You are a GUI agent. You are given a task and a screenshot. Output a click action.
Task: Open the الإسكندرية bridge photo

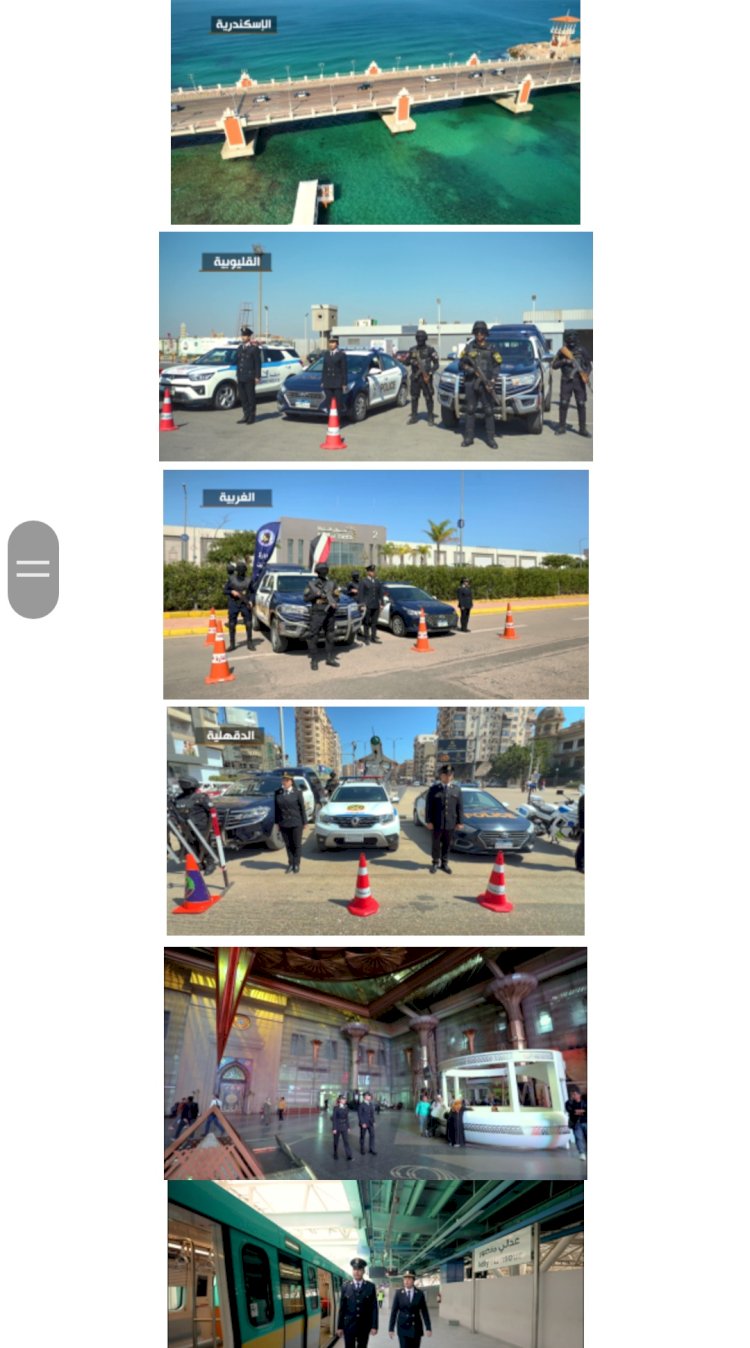375,112
